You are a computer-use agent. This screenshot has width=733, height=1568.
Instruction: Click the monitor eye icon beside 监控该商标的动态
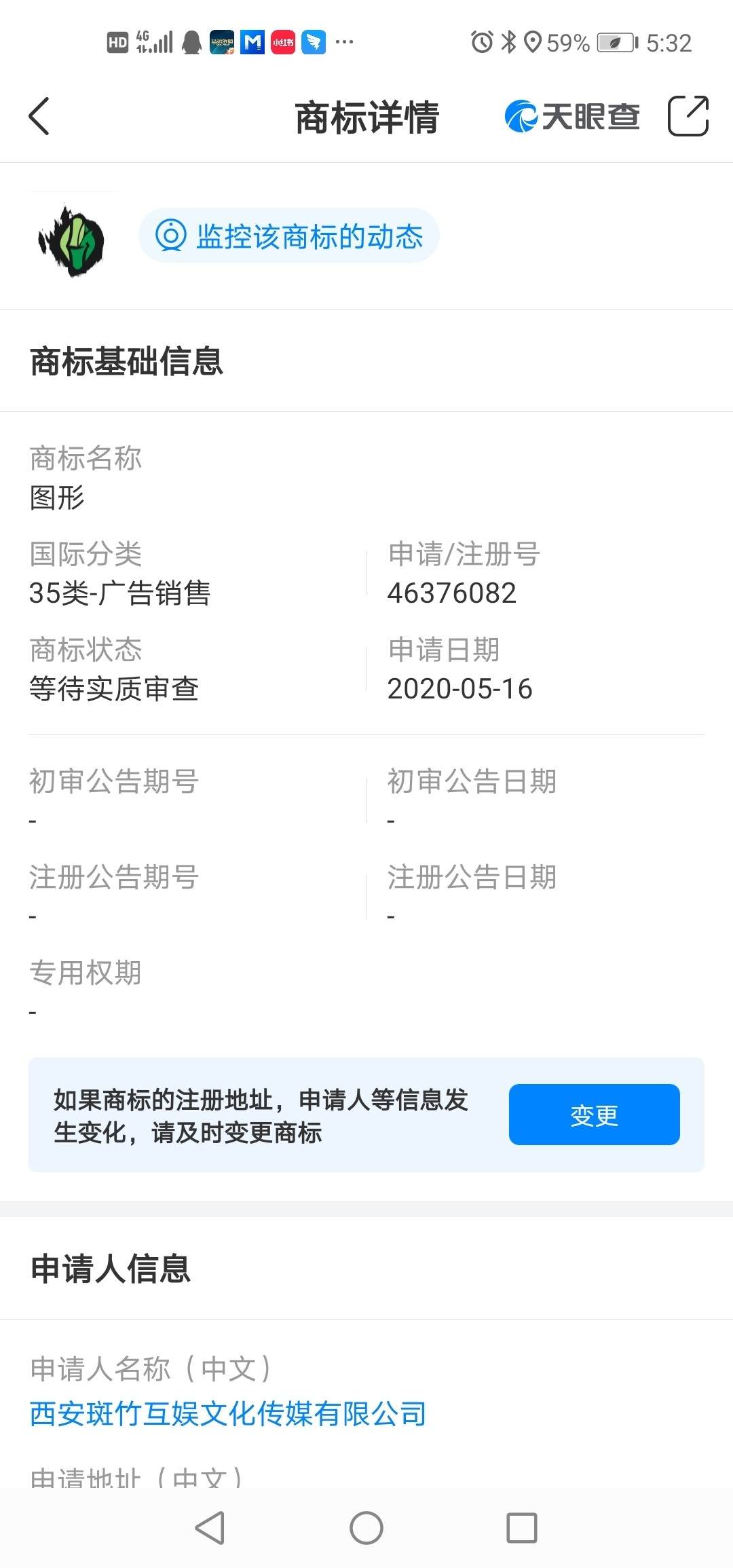[172, 236]
